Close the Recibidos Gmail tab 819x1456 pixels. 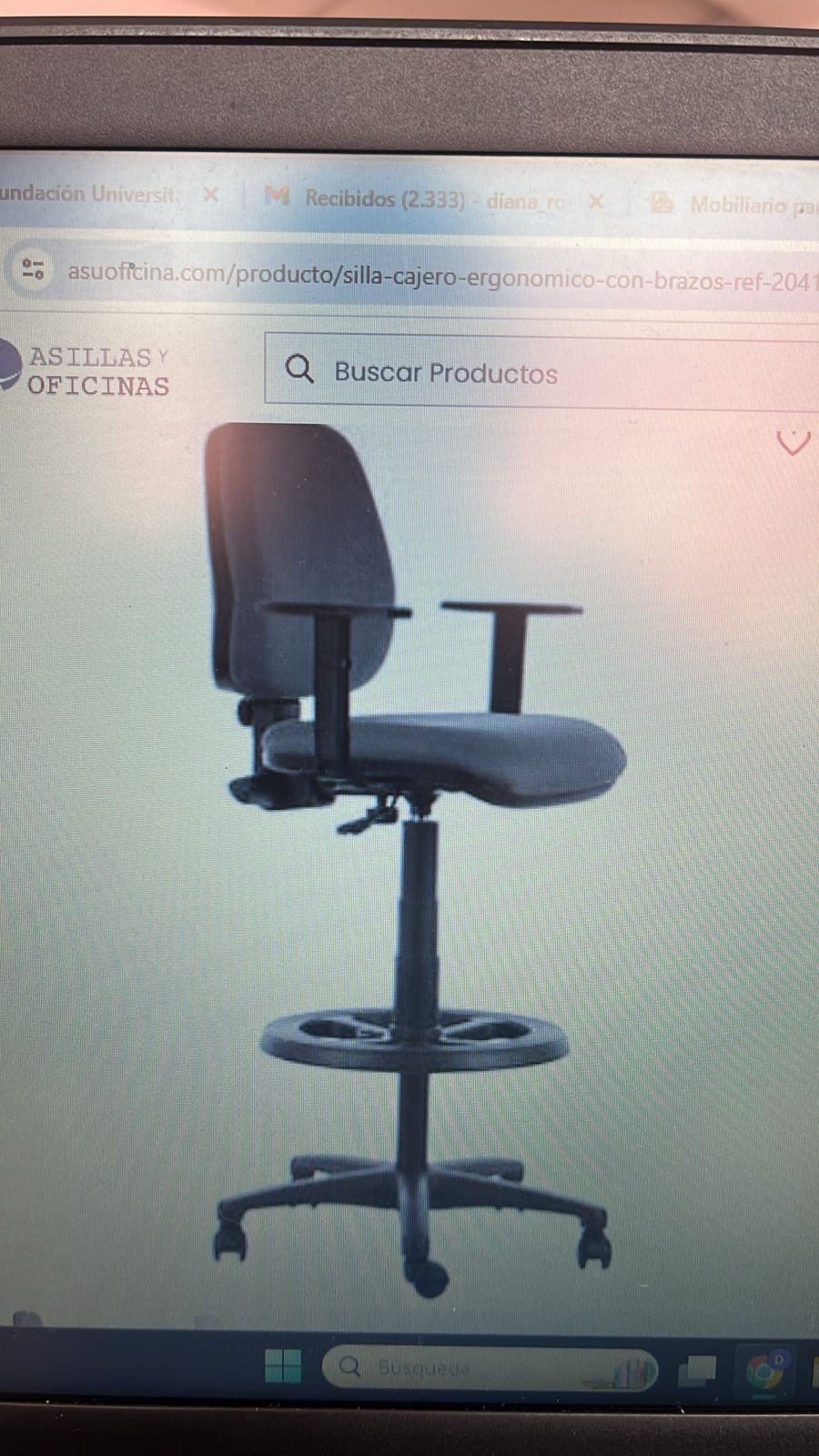(596, 202)
